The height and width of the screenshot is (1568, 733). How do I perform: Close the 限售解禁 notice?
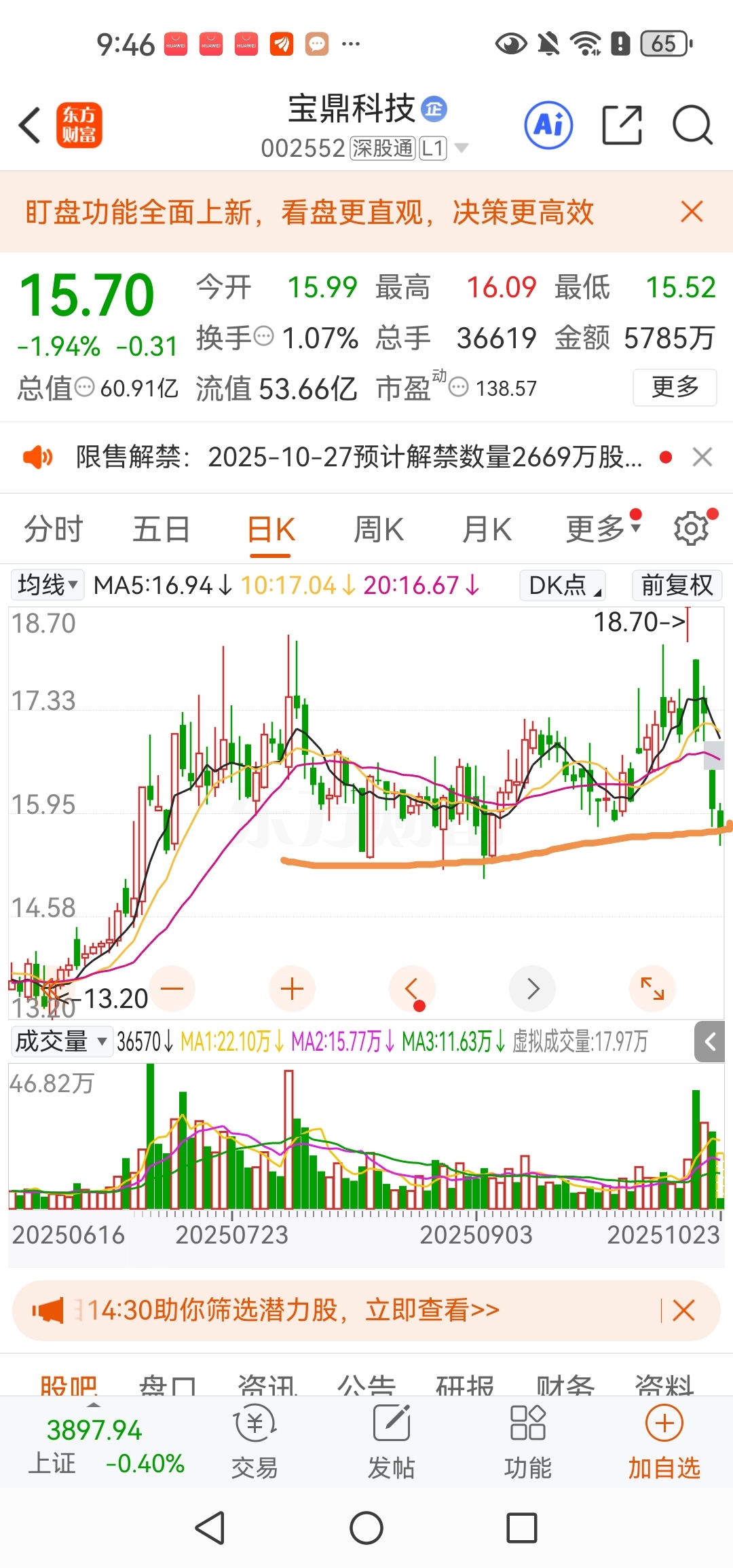702,457
